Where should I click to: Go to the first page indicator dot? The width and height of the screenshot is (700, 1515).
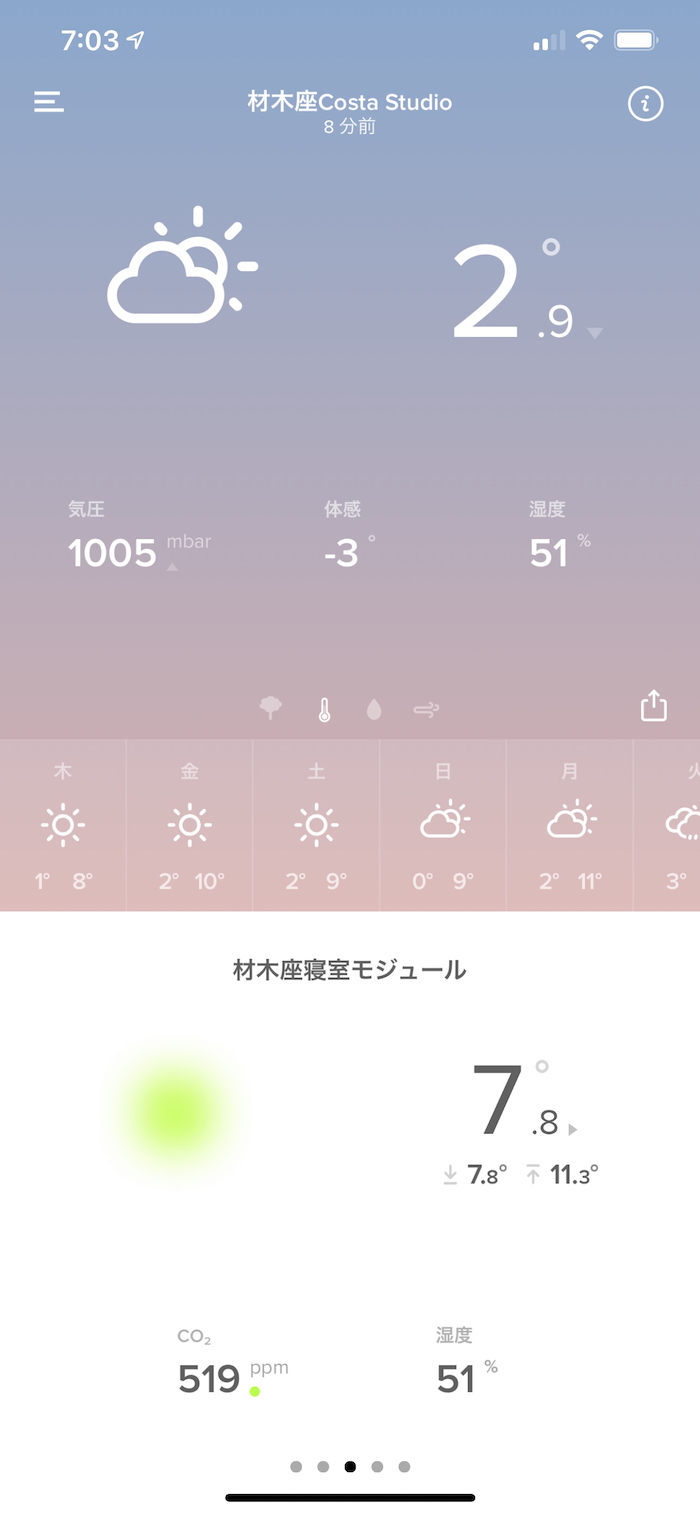tap(296, 1467)
